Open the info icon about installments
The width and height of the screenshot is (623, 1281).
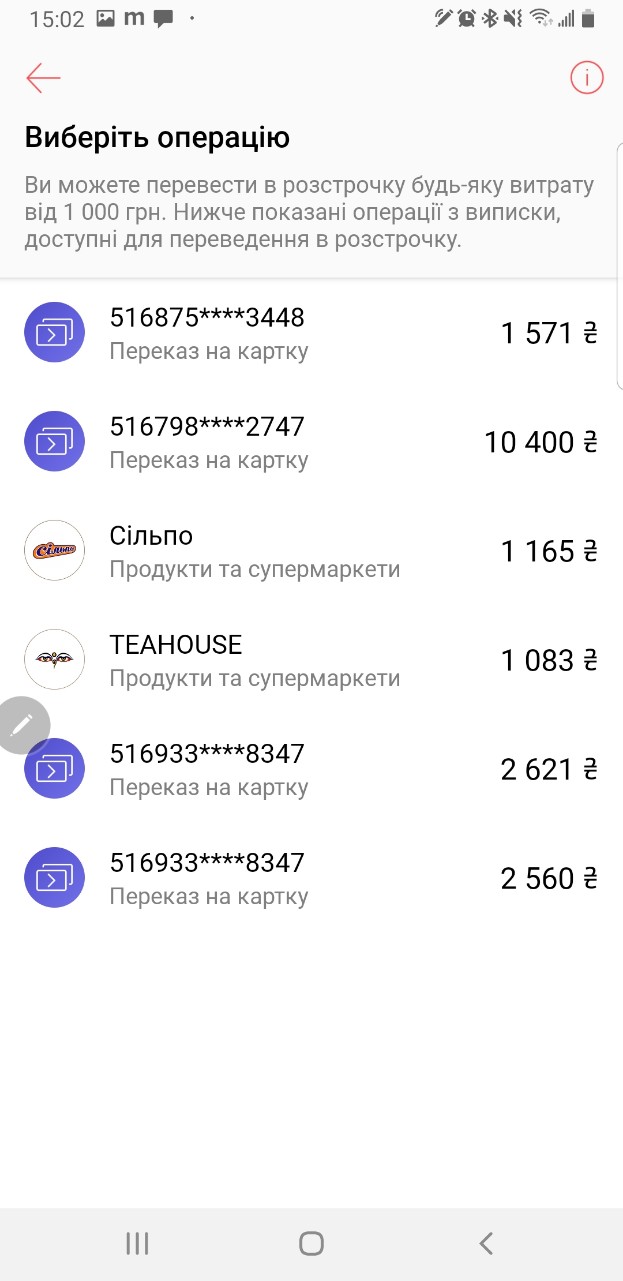click(587, 77)
